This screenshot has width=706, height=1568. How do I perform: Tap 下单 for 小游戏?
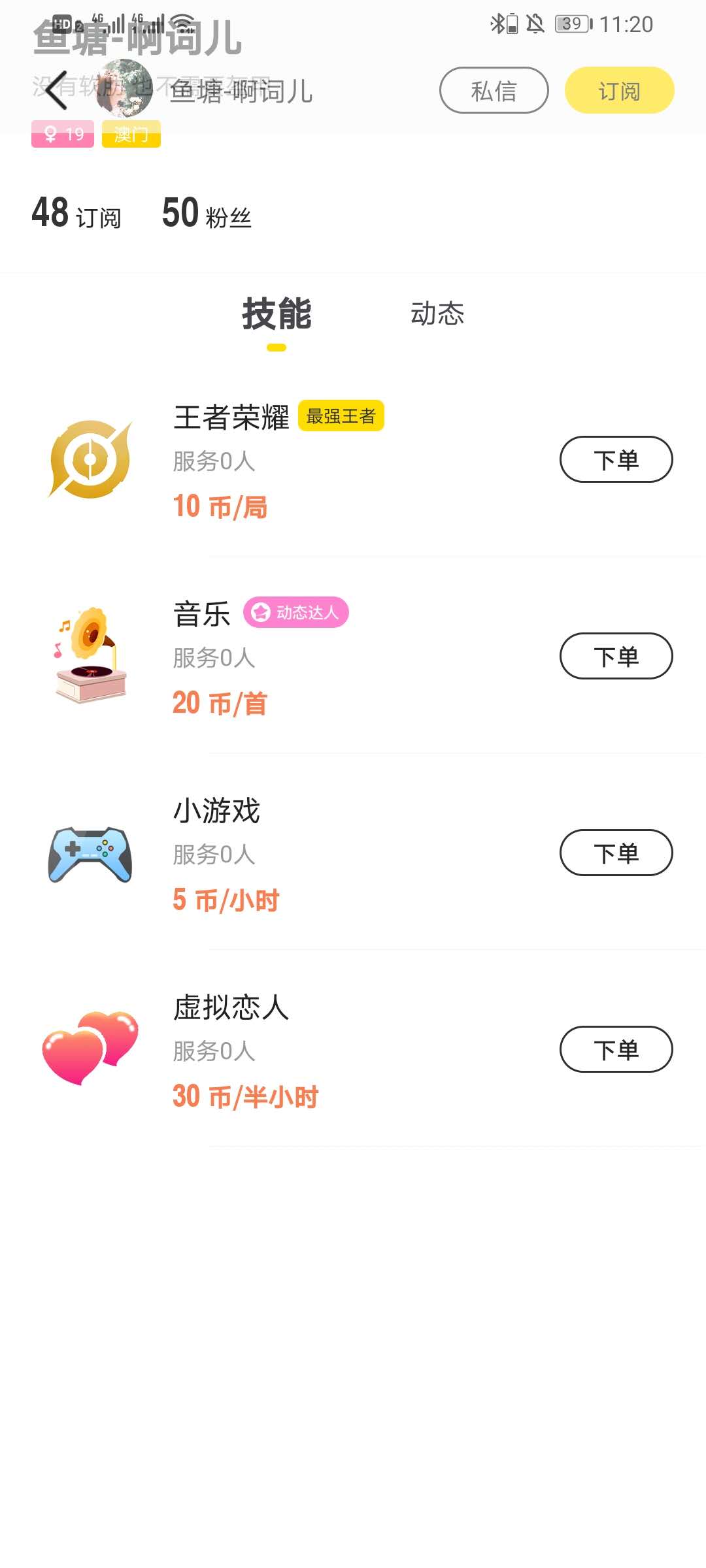pos(616,853)
